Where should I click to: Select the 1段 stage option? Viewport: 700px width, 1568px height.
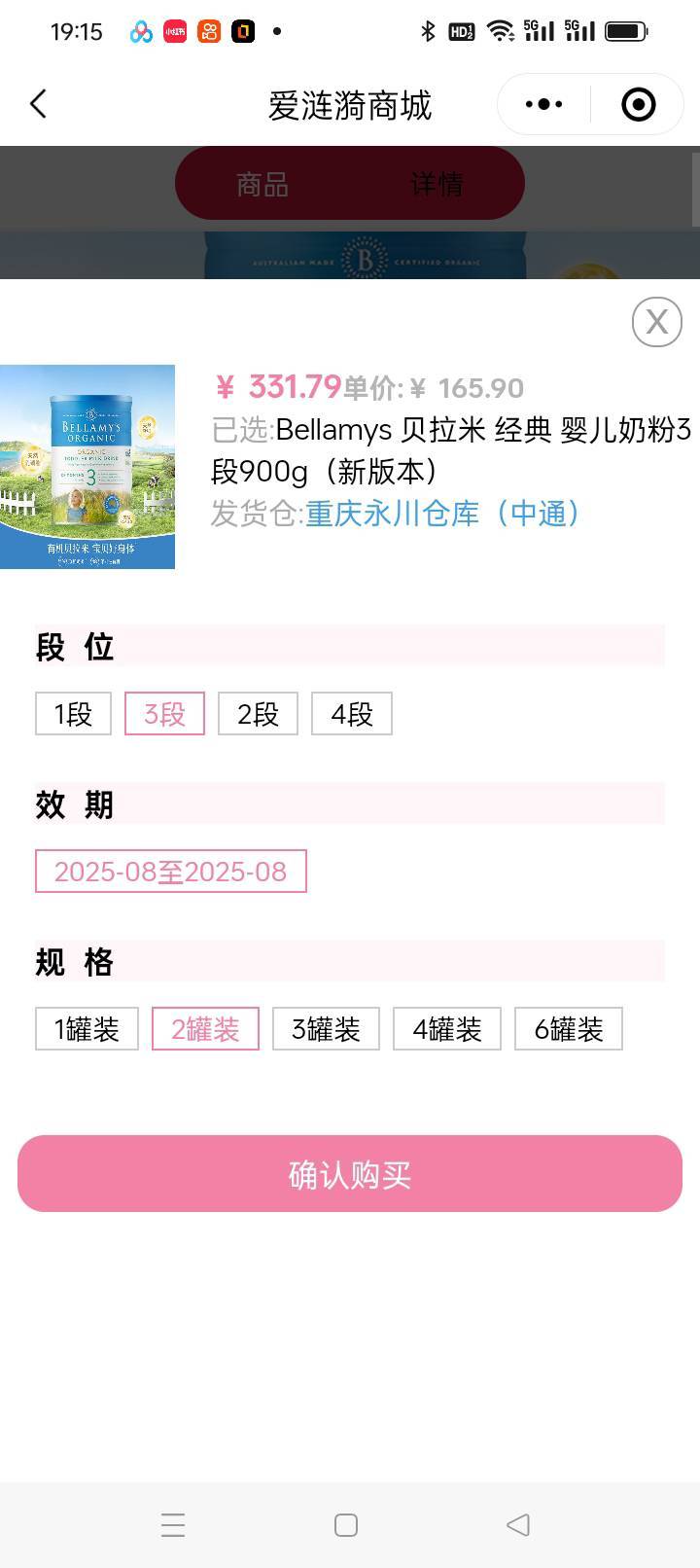tap(74, 714)
